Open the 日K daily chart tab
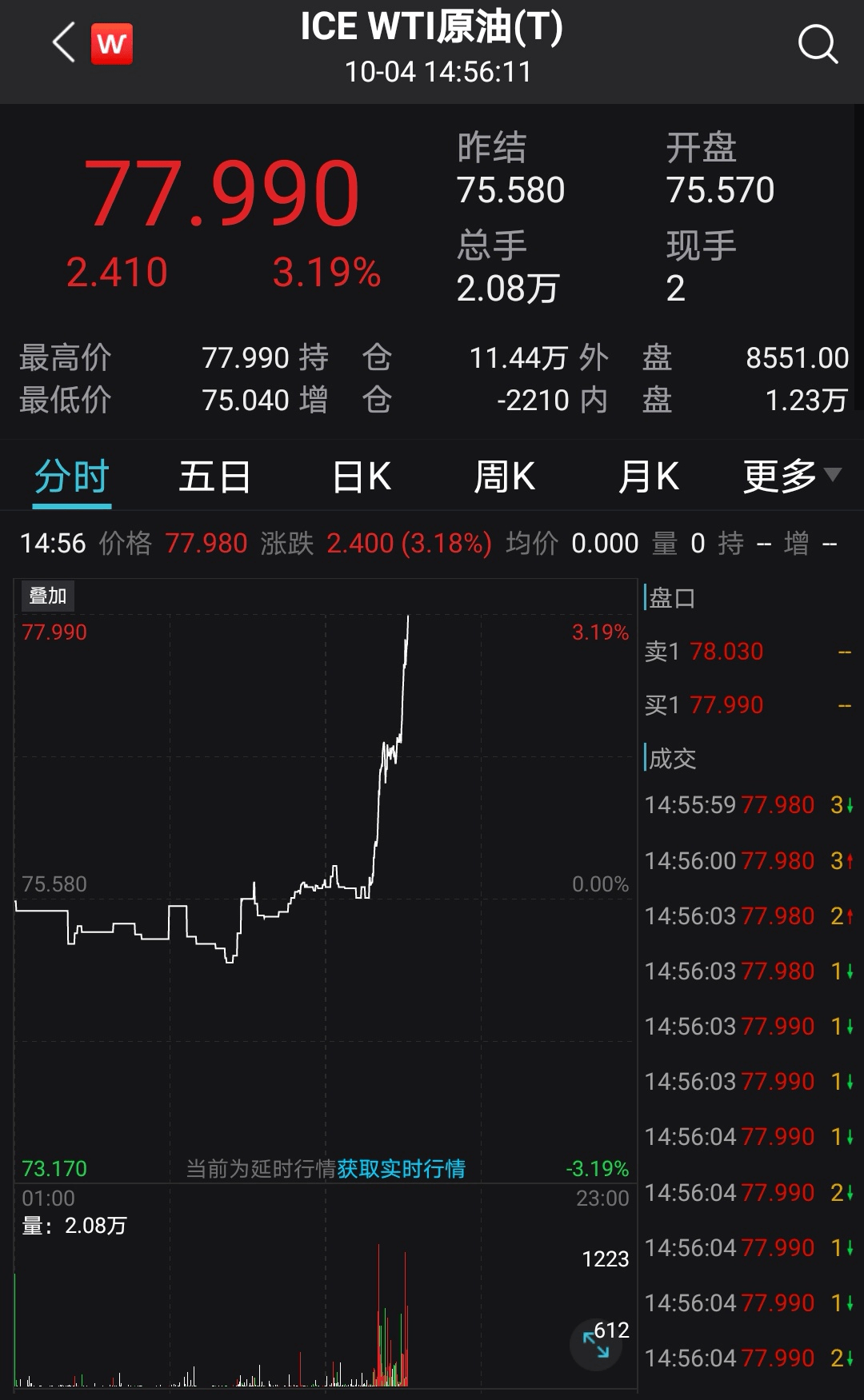The image size is (864, 1400). pyautogui.click(x=362, y=475)
